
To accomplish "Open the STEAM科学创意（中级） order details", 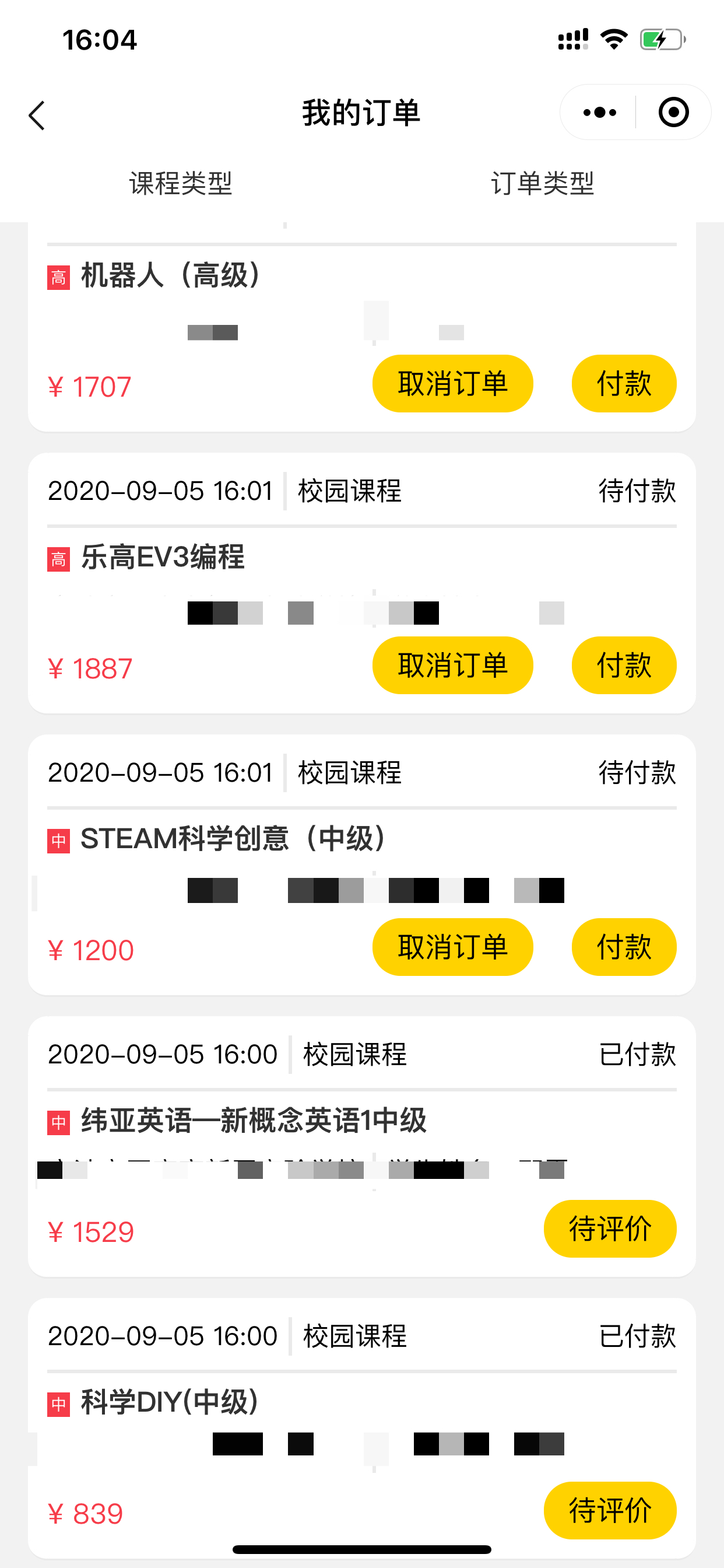I will (233, 839).
